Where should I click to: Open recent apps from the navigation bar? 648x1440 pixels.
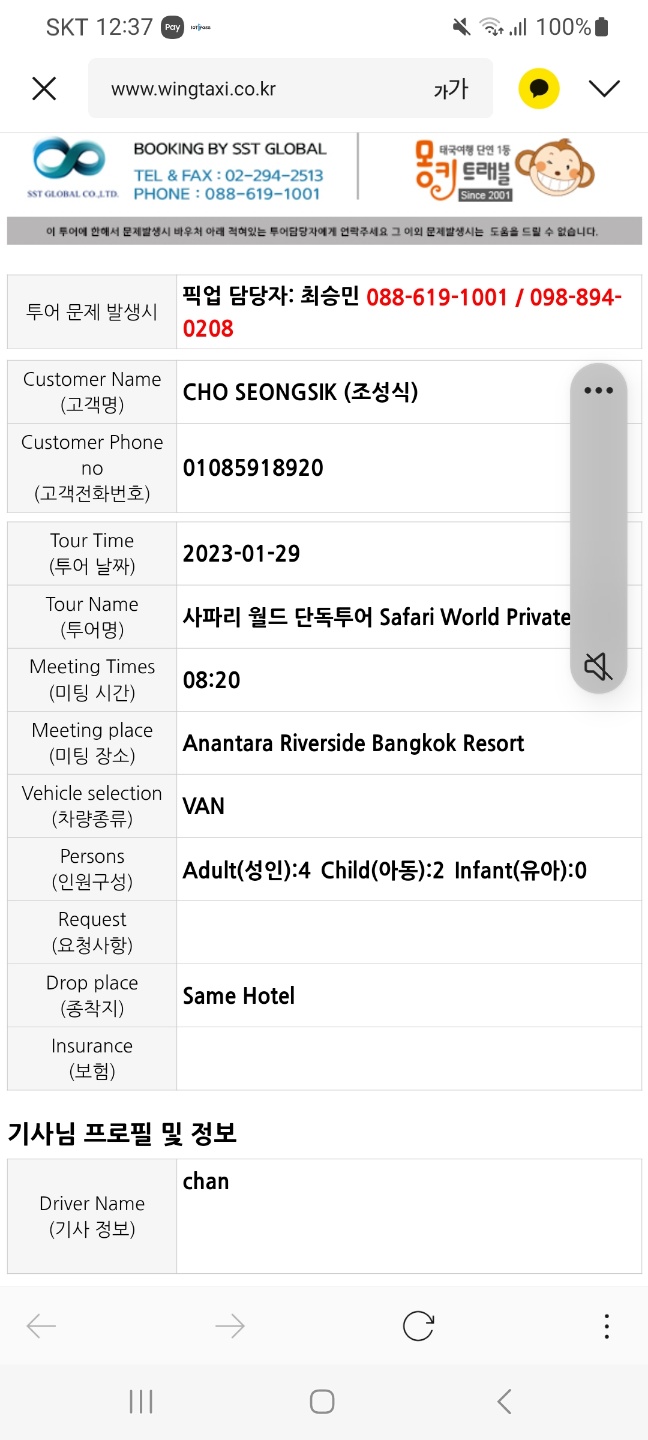pyautogui.click(x=141, y=1402)
